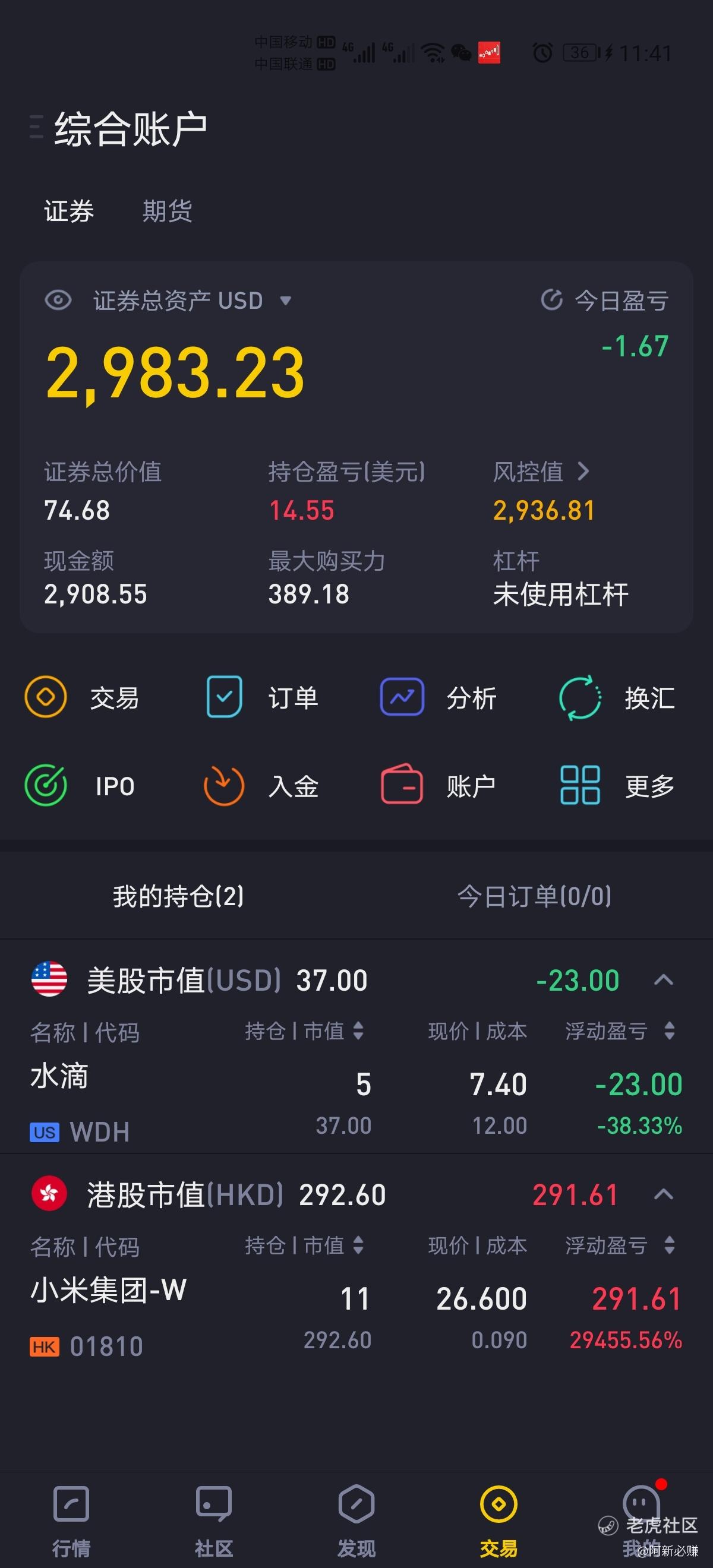The height and width of the screenshot is (1568, 713).
Task: Open 更多 for more functions
Action: [x=617, y=786]
